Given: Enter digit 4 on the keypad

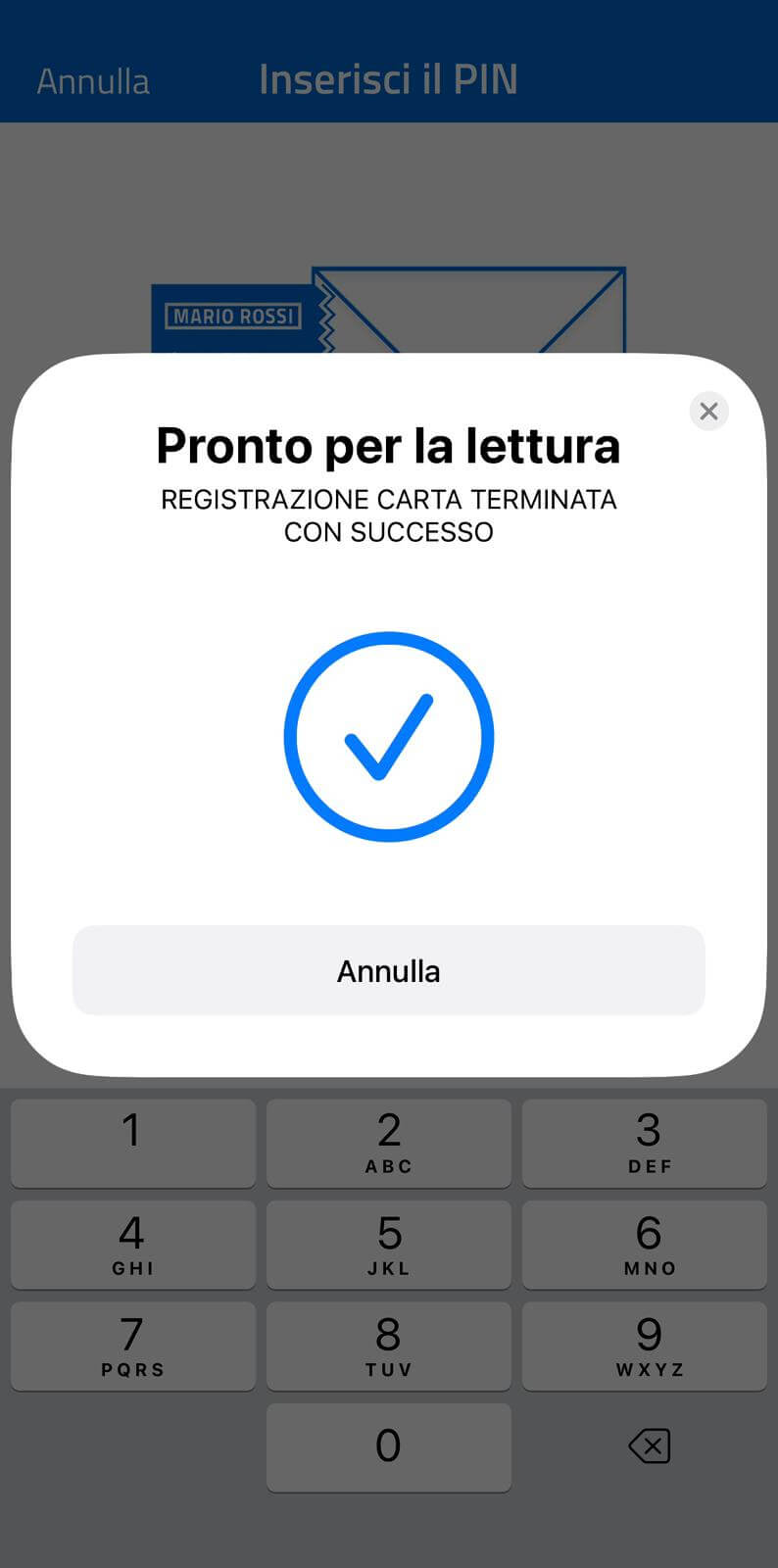Looking at the screenshot, I should coord(133,1245).
